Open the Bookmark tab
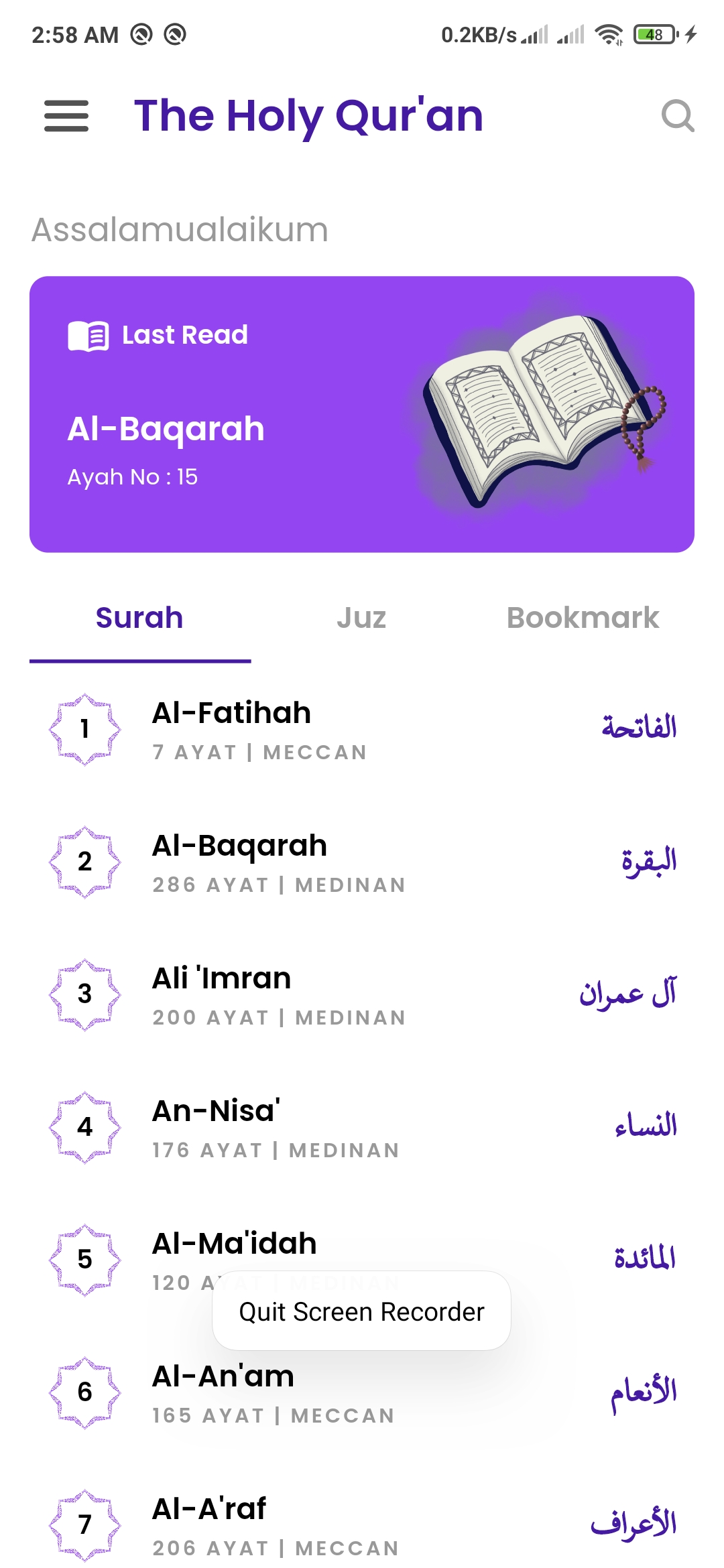Viewport: 724px width, 1568px height. [x=582, y=617]
